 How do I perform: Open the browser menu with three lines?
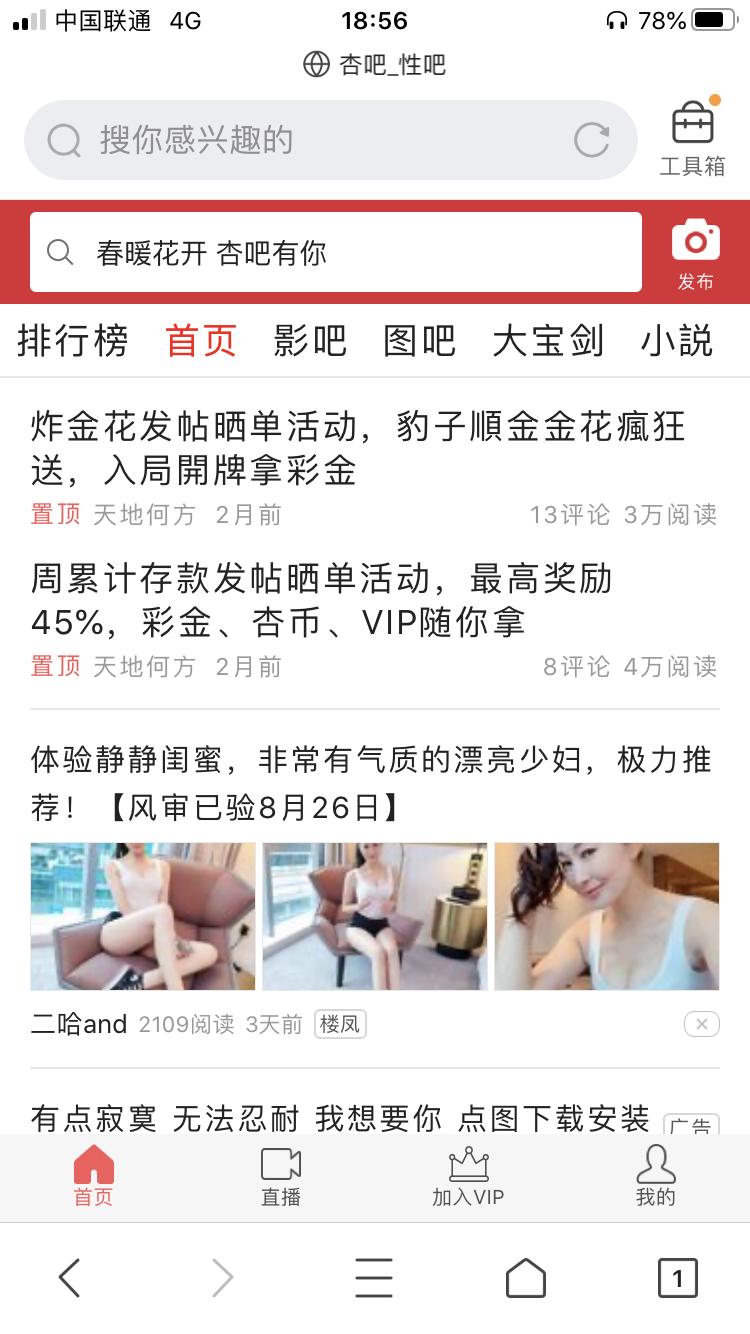pyautogui.click(x=373, y=1277)
